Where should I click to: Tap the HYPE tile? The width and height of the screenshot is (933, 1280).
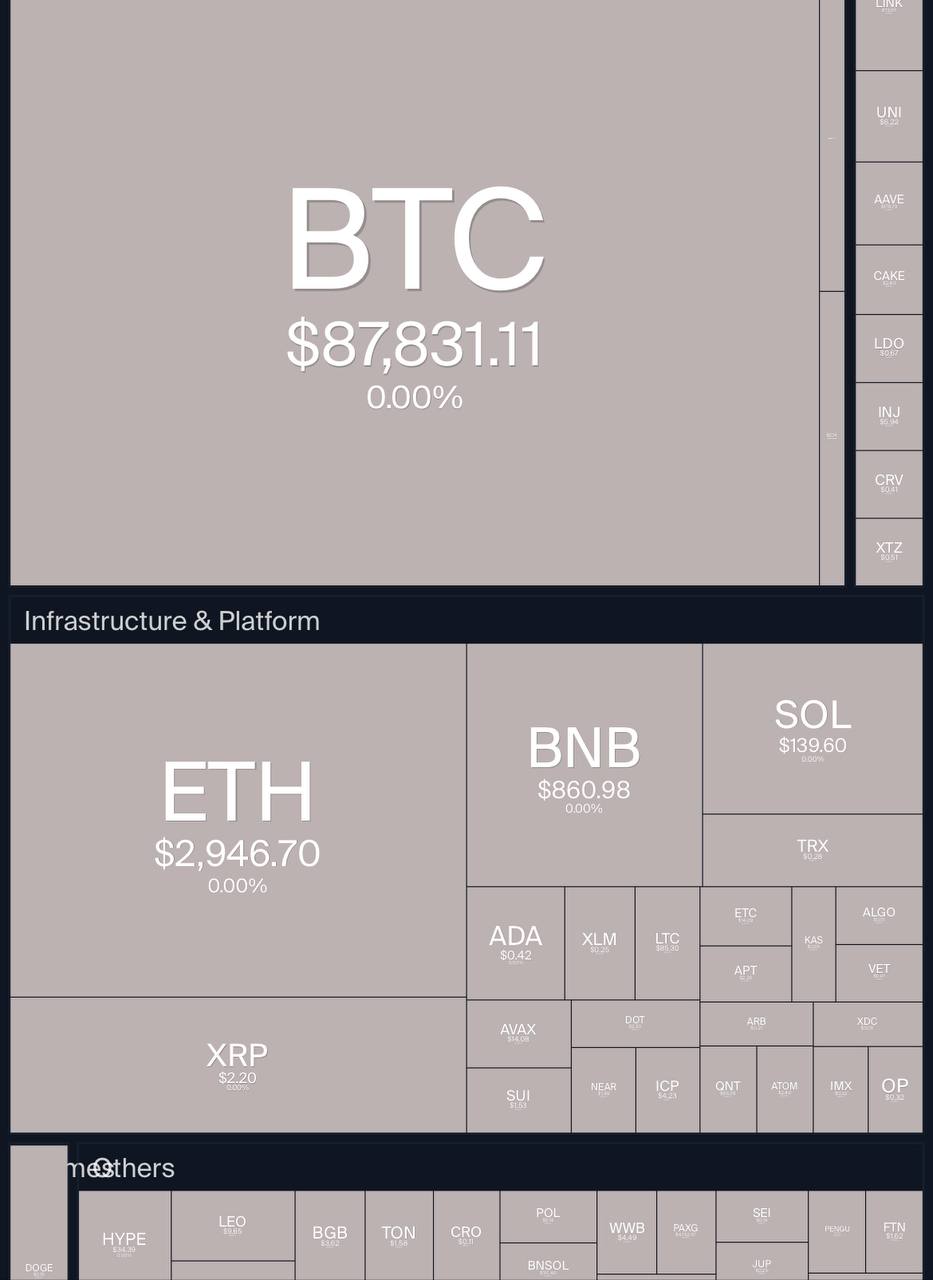[x=124, y=1240]
